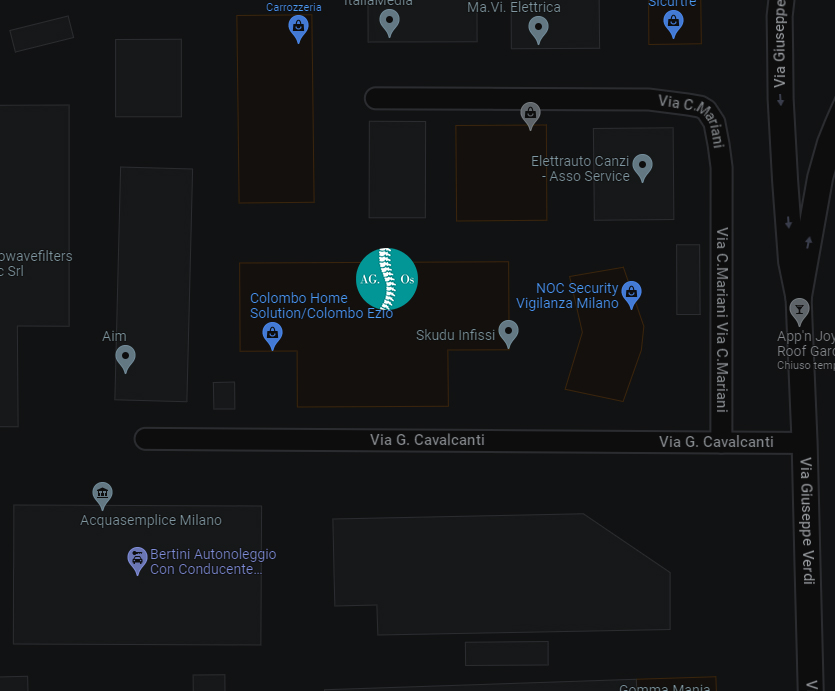Viewport: 835px width, 691px height.
Task: Open App'n Joy Roof Garden bar marker
Action: [798, 310]
